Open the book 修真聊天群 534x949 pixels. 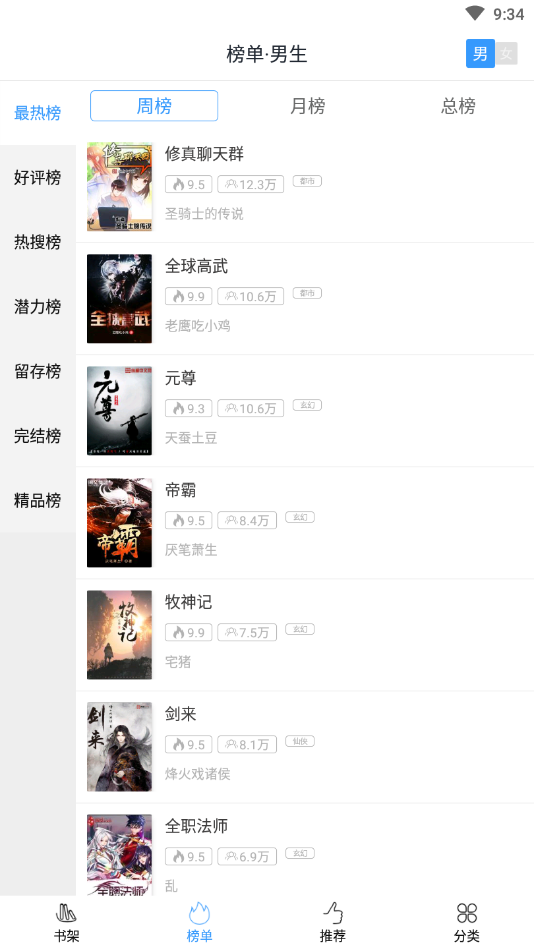pyautogui.click(x=305, y=186)
